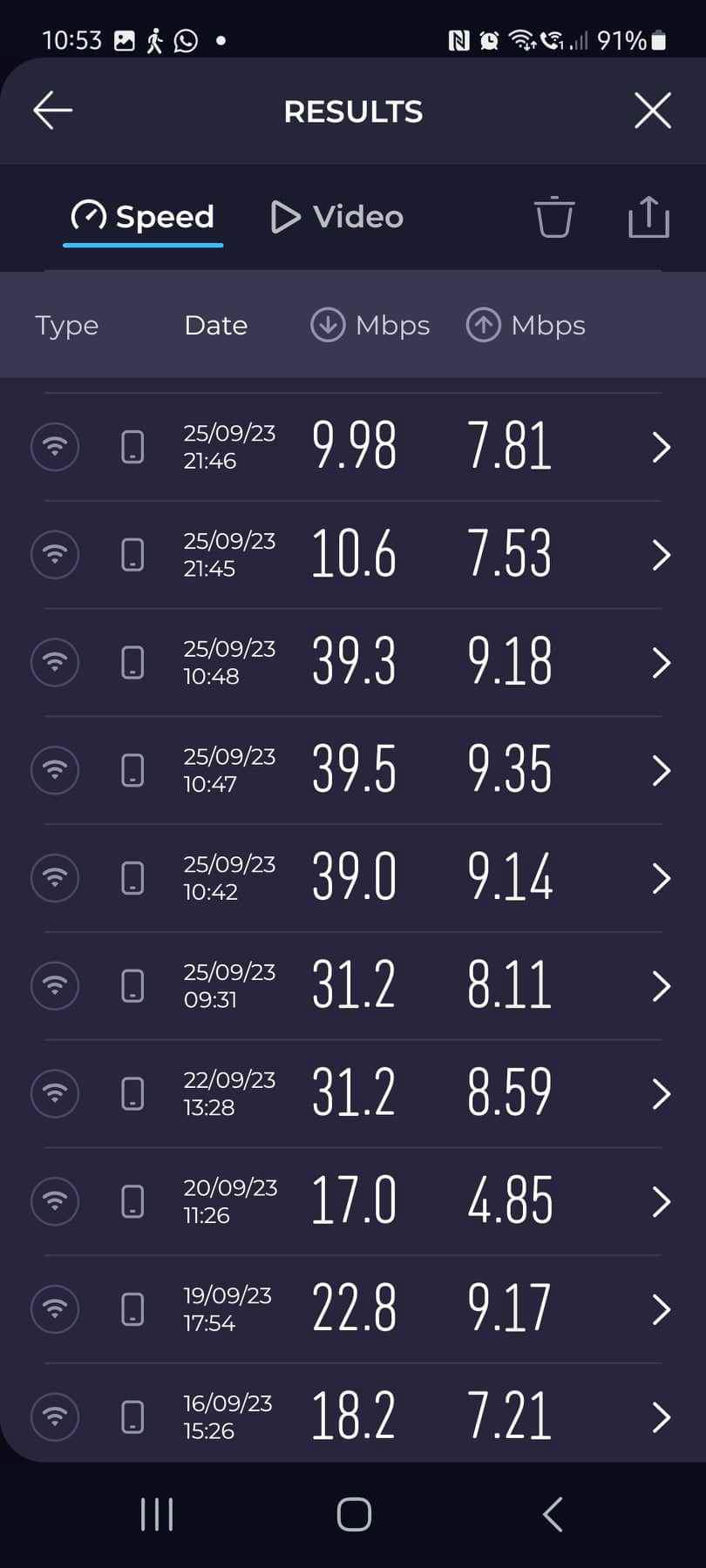Close the Results screen with the X
706x1568 pixels.
(652, 111)
